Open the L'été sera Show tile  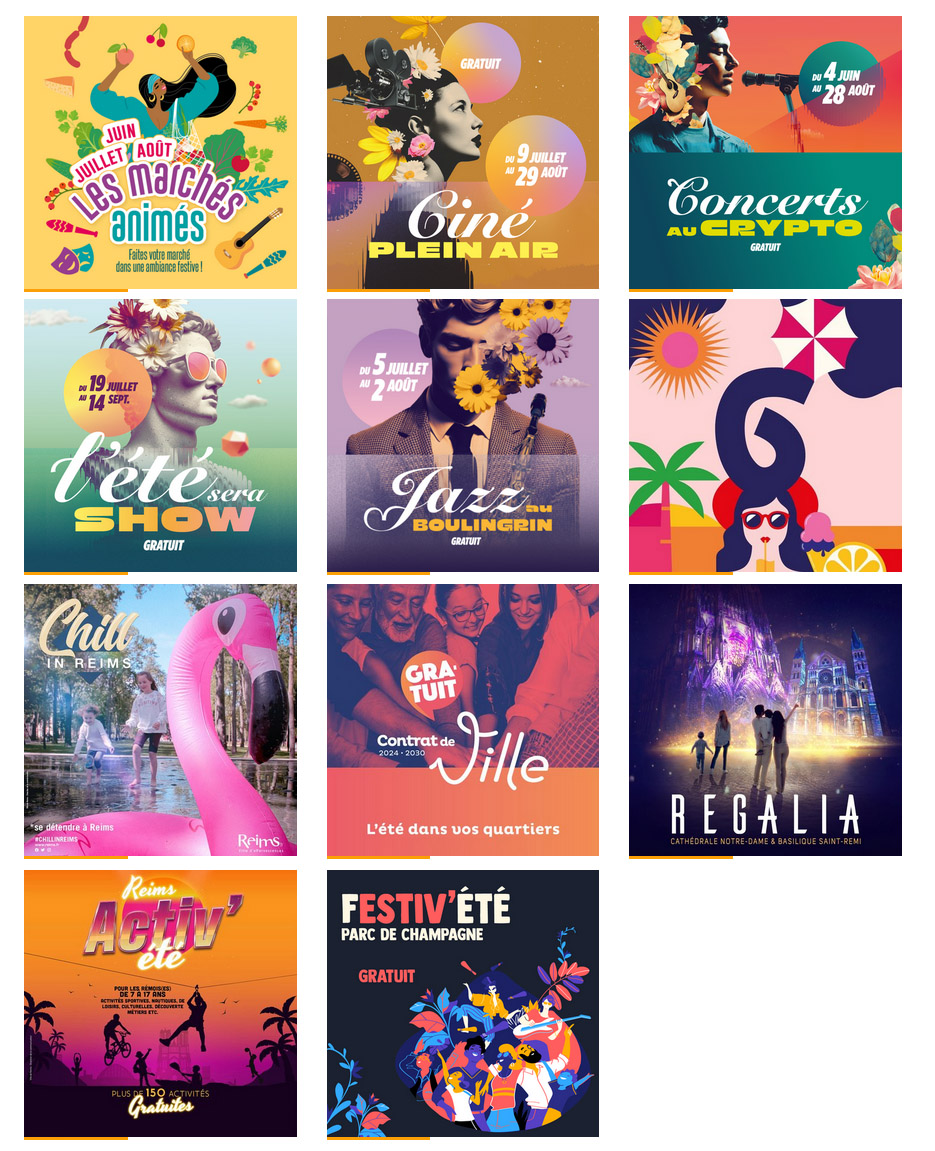[x=160, y=435]
